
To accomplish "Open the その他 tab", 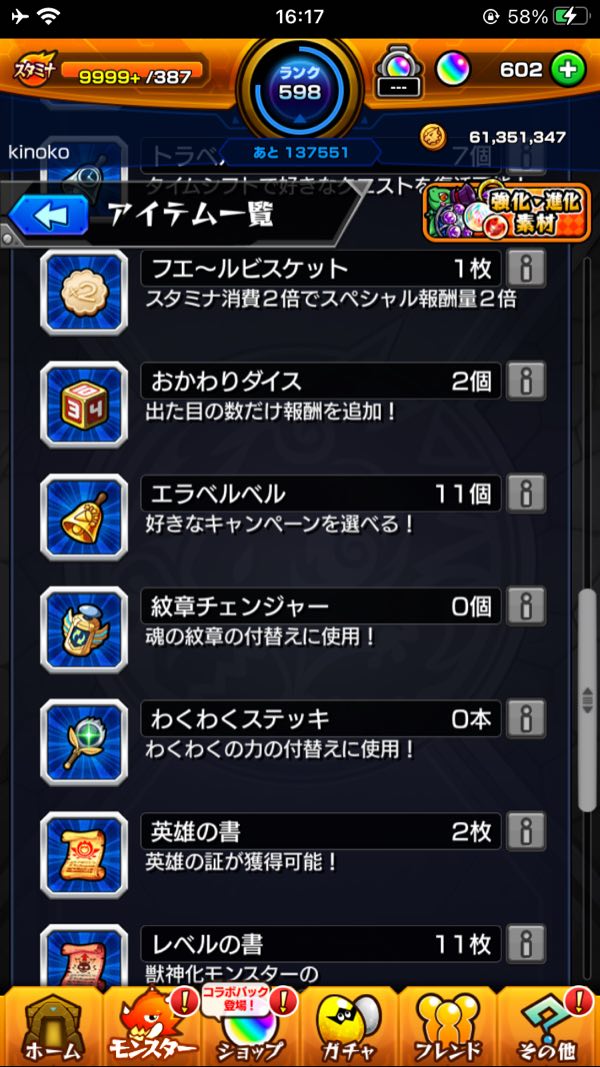I will [x=548, y=1026].
